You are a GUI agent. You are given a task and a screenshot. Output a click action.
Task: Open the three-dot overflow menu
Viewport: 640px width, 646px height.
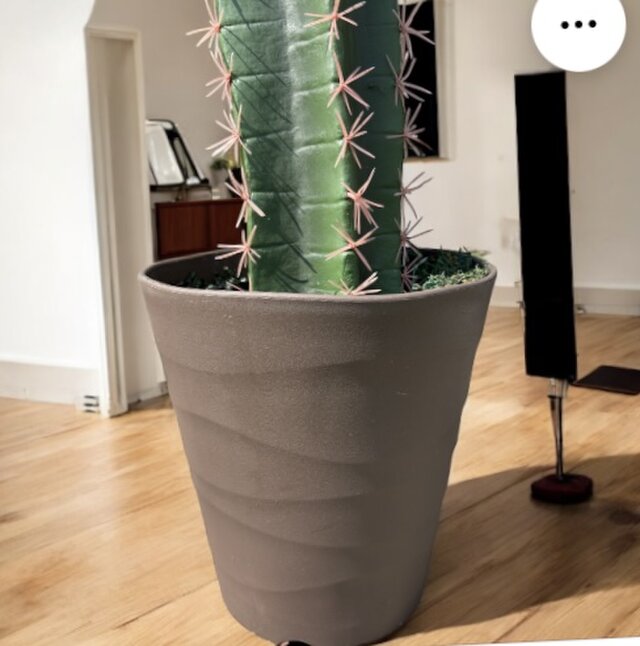[x=578, y=25]
